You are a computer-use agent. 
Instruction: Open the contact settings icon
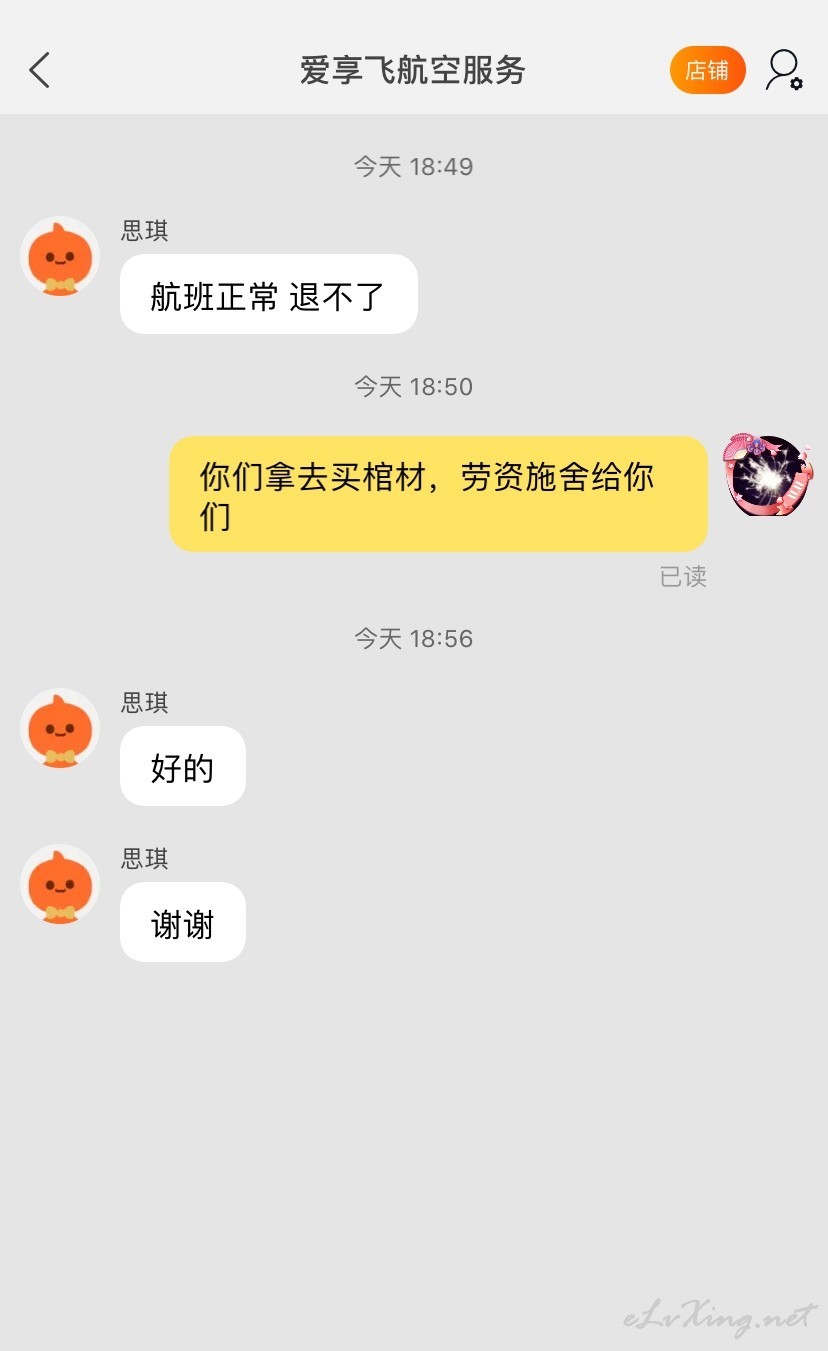(x=784, y=71)
